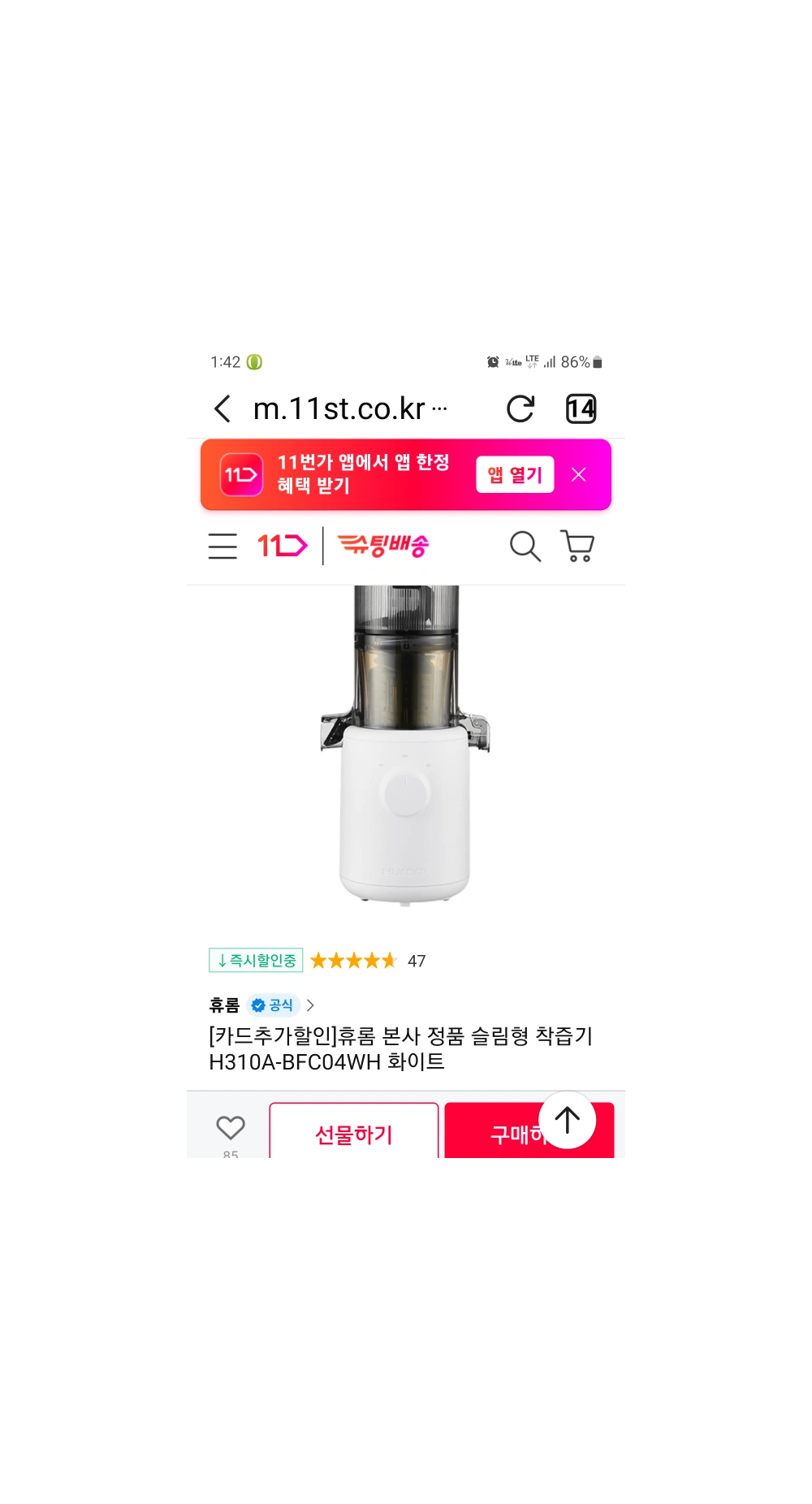This screenshot has height=1504, width=812.
Task: Tap the 선물하기 button
Action: tap(354, 1134)
